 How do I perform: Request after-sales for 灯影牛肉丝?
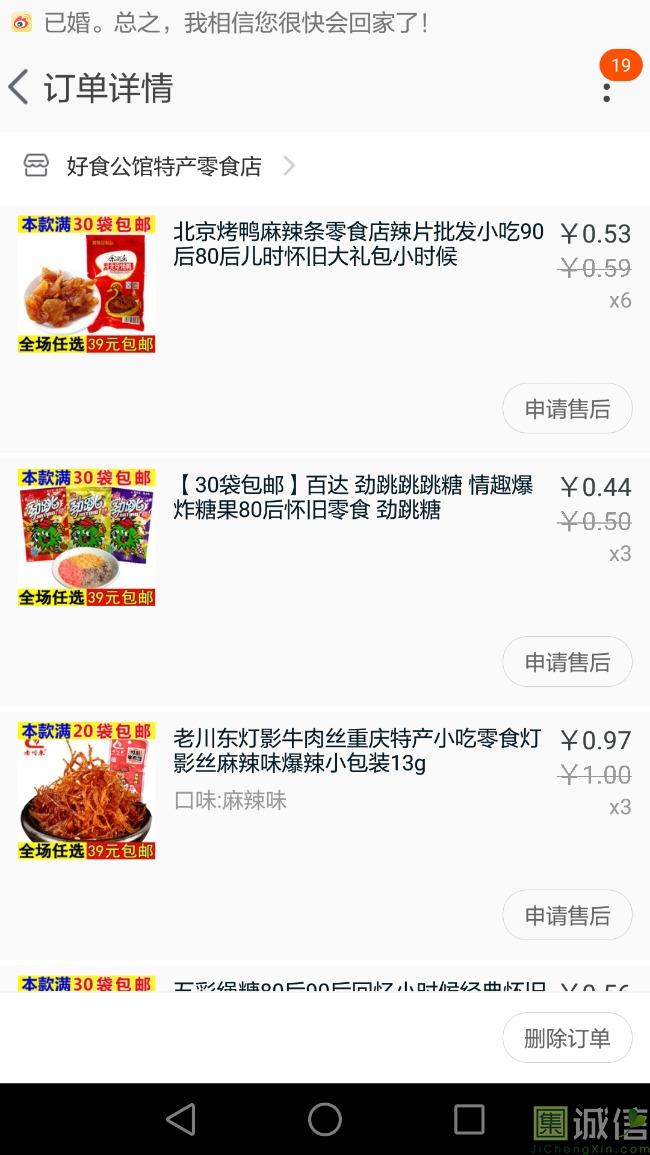tap(567, 915)
